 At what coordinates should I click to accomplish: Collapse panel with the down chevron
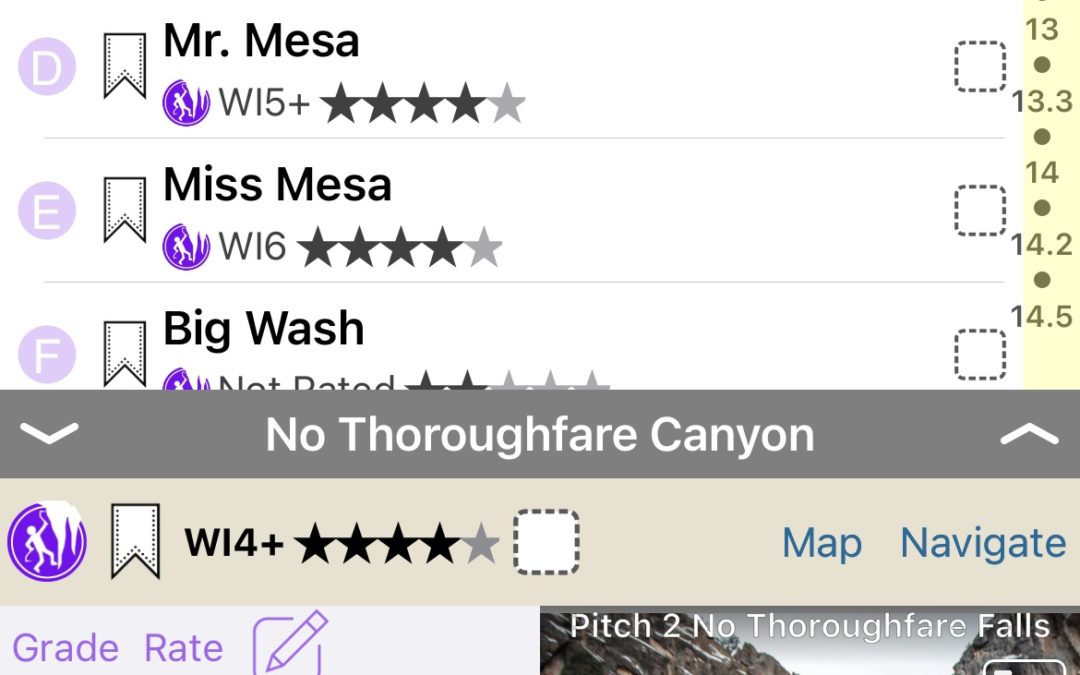[48, 433]
